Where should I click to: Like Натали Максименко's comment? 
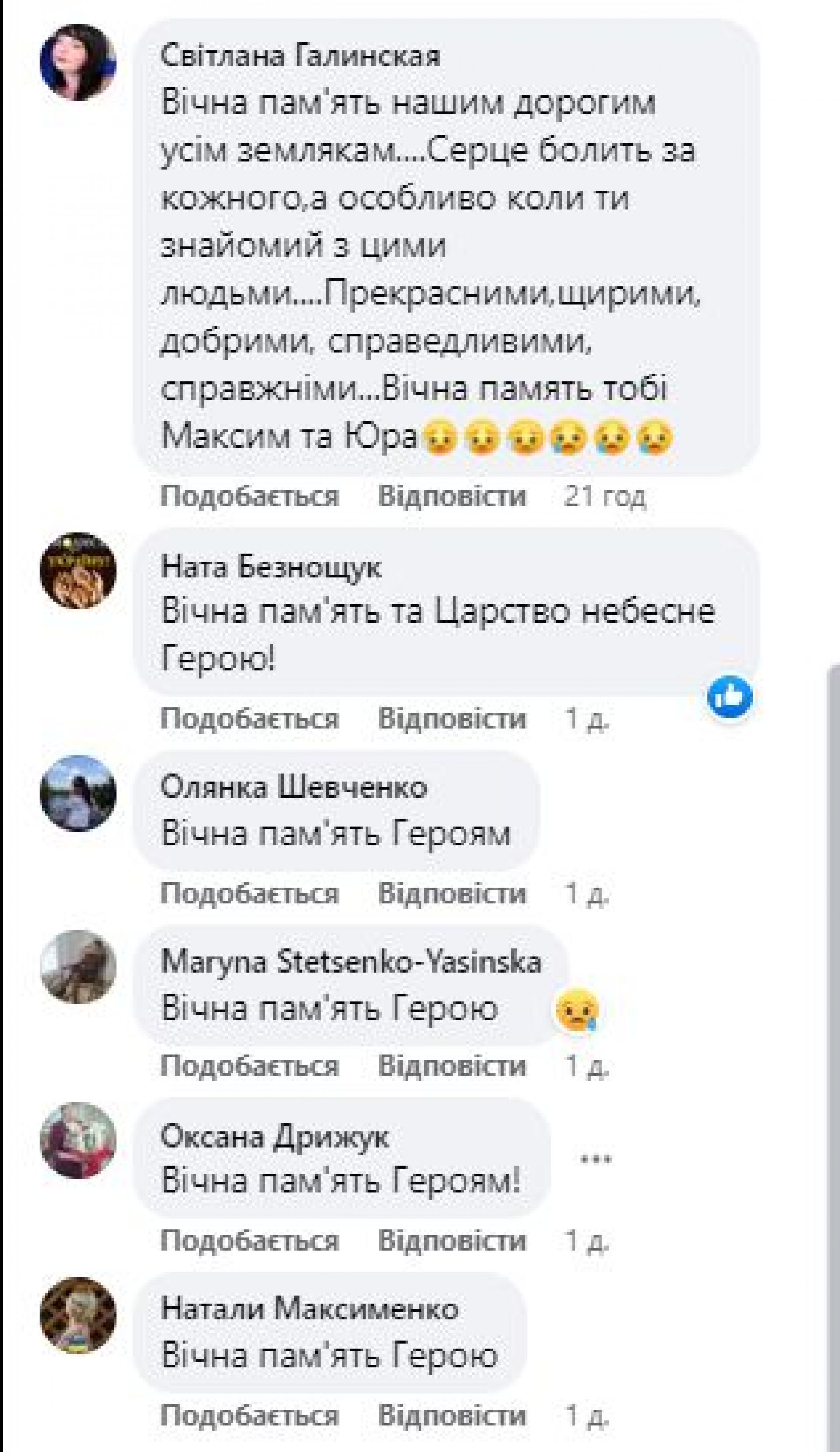coord(249,1414)
